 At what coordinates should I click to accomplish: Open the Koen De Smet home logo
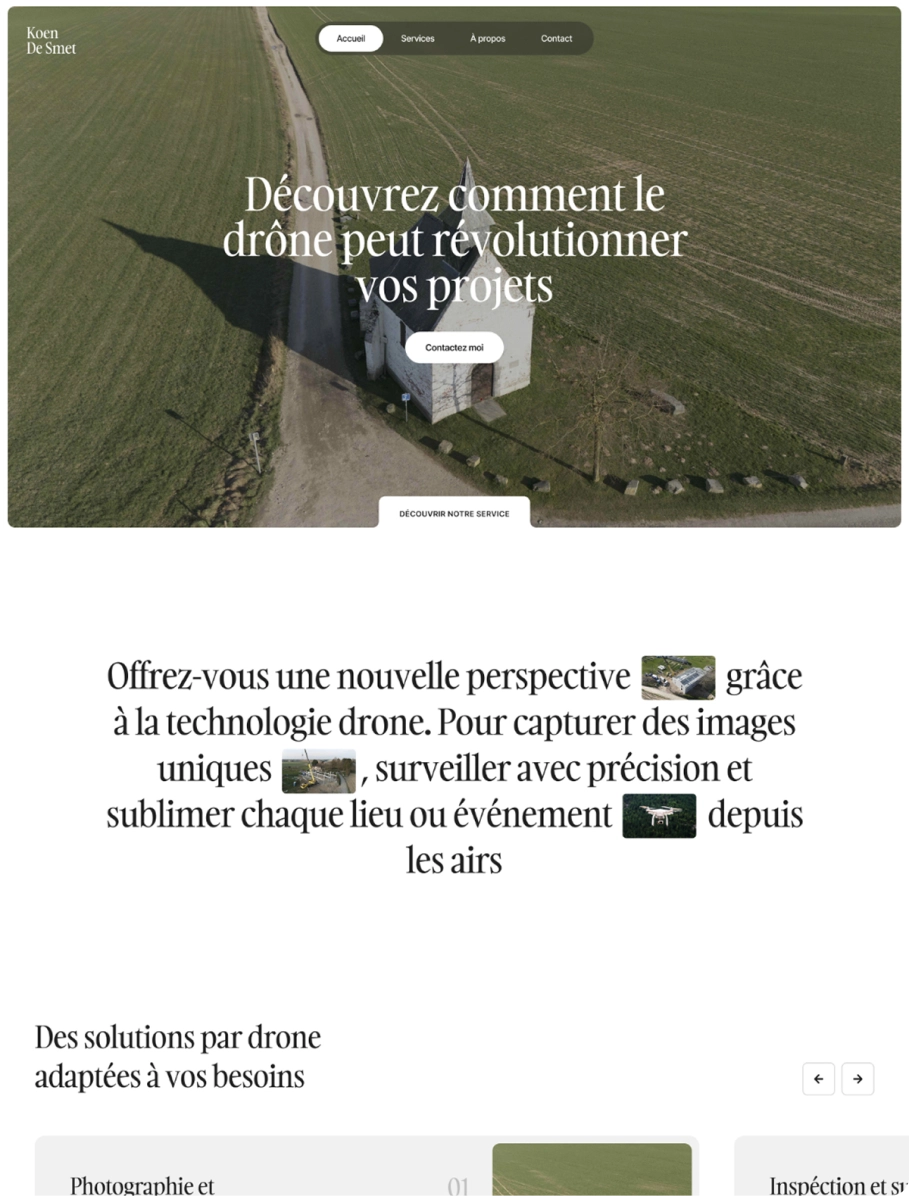[x=51, y=41]
